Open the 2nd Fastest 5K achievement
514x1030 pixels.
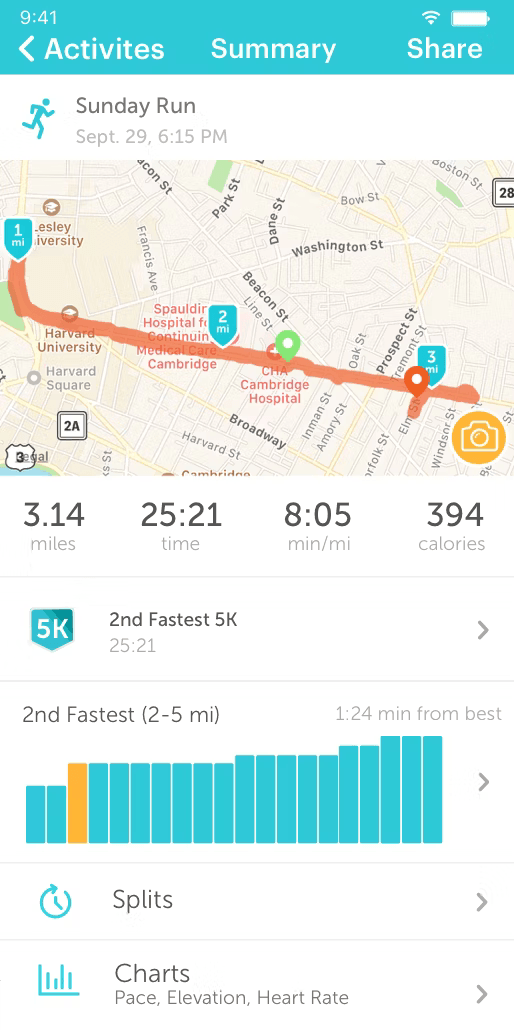(x=257, y=630)
